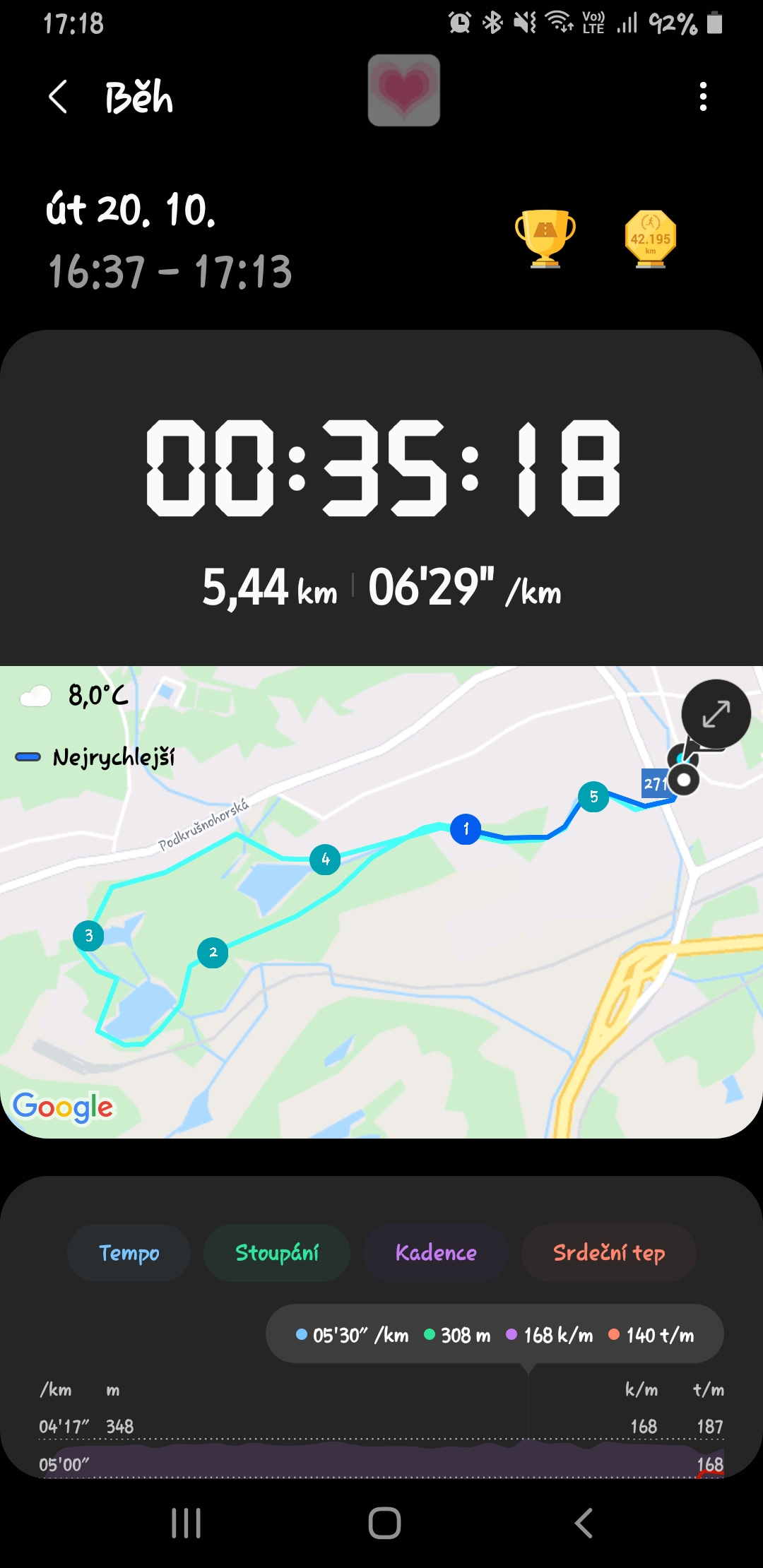Open the gold trophy achievement badge

point(545,239)
